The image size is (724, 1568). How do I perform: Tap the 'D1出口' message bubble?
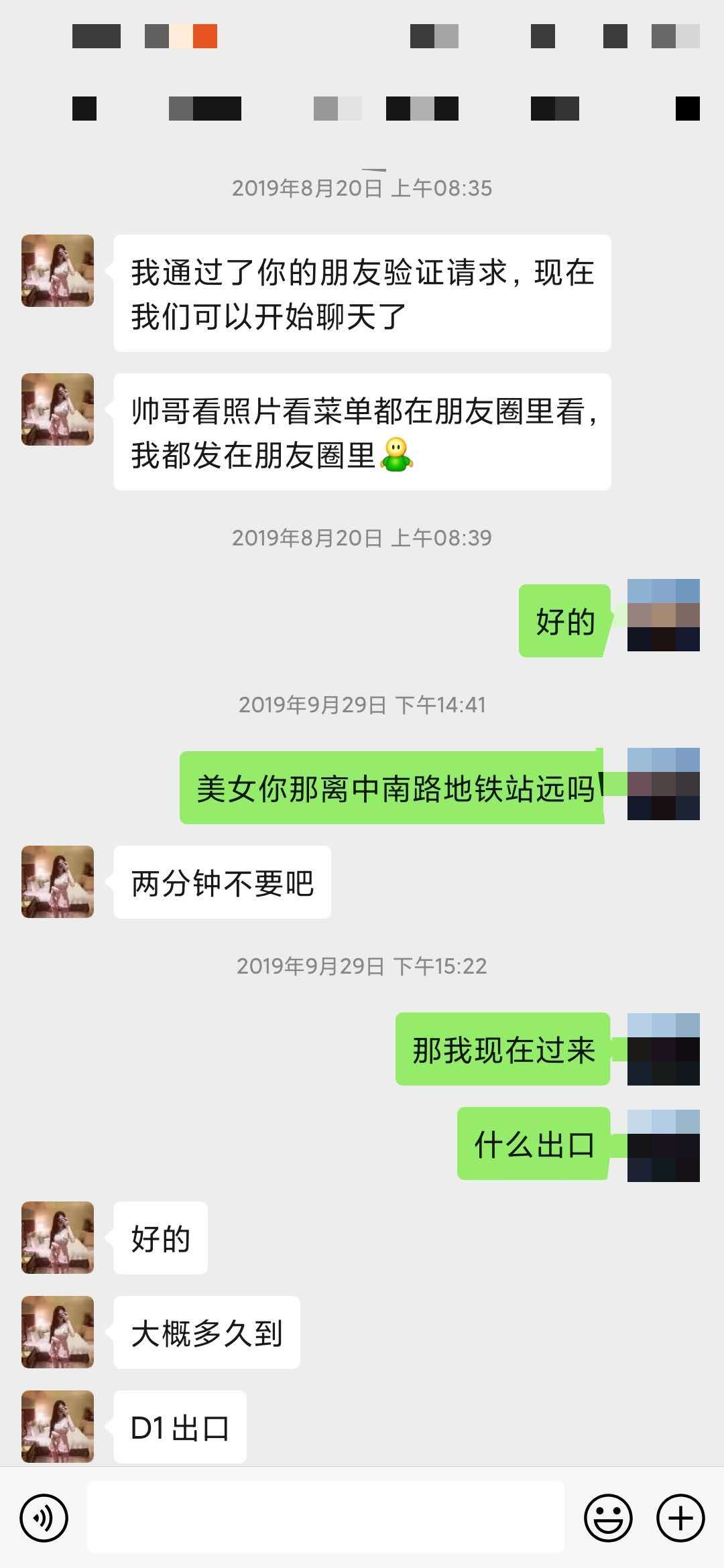(178, 1427)
